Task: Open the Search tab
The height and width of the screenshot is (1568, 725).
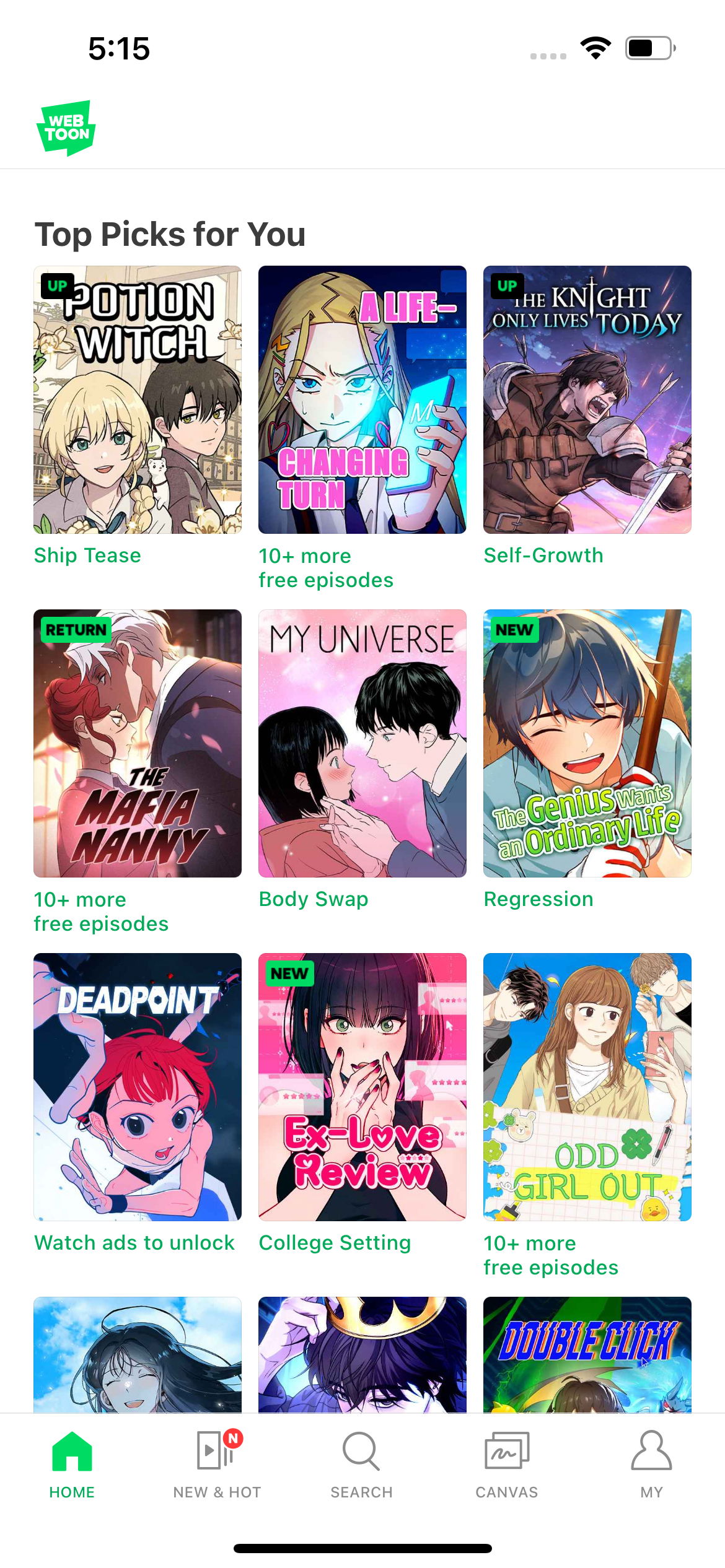Action: pos(361,1464)
